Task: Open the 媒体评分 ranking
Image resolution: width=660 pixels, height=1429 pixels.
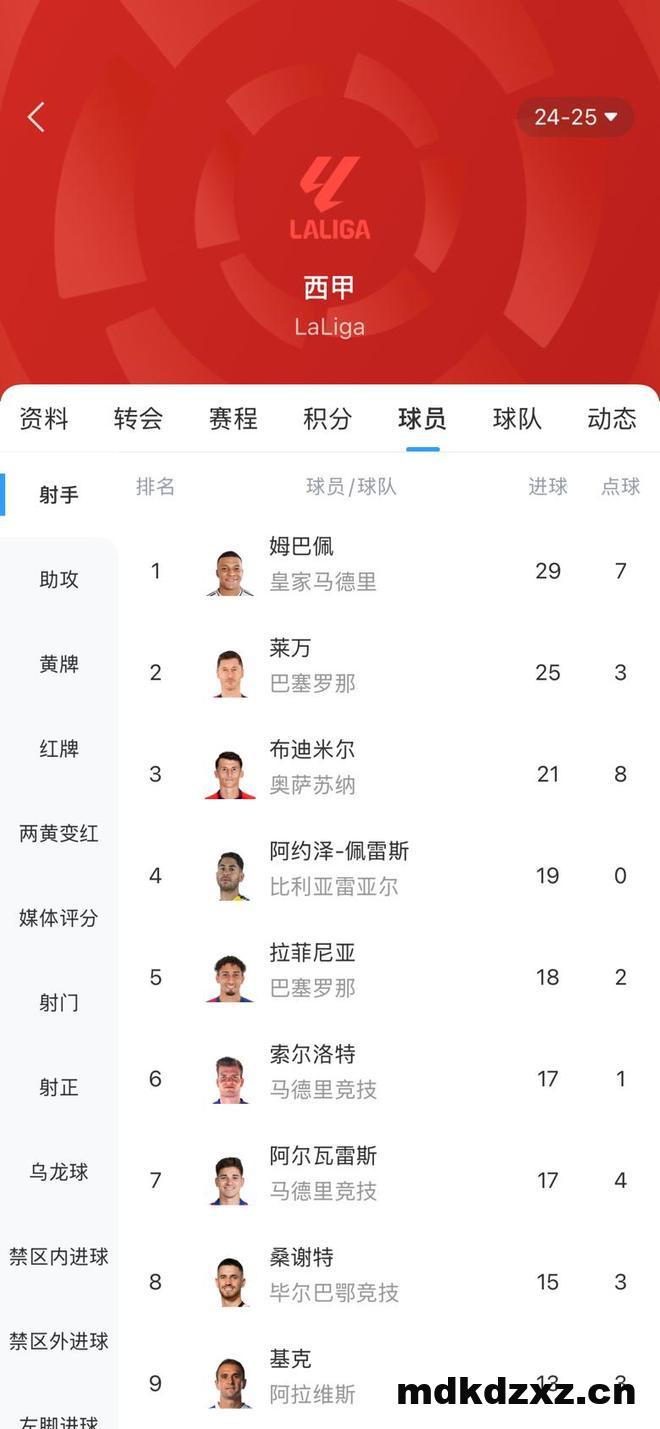Action: 59,918
